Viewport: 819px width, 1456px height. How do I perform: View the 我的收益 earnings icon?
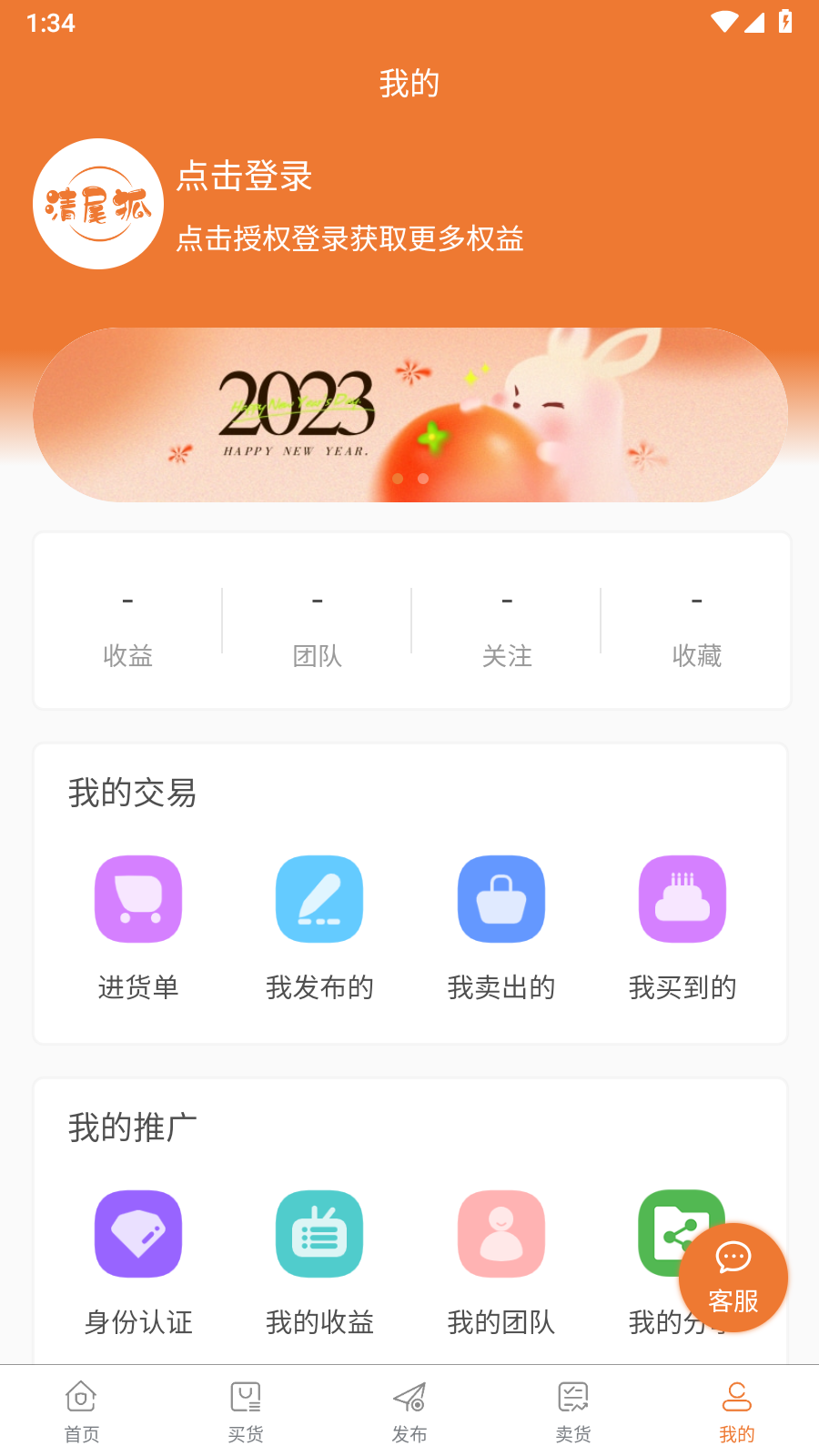[x=318, y=1234]
